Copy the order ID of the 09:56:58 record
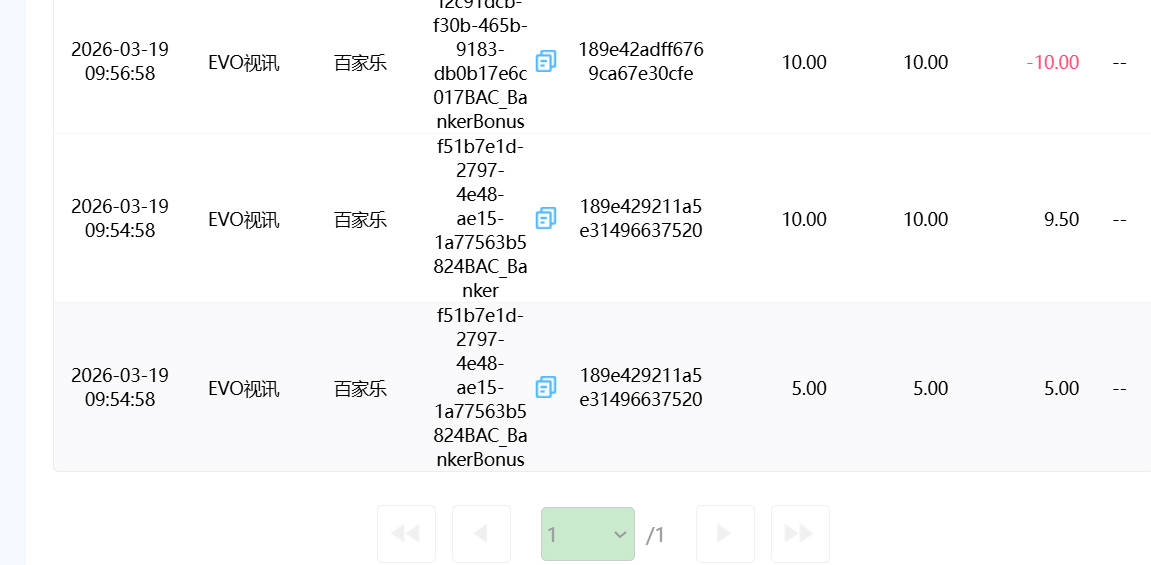The image size is (1151, 565). 546,61
